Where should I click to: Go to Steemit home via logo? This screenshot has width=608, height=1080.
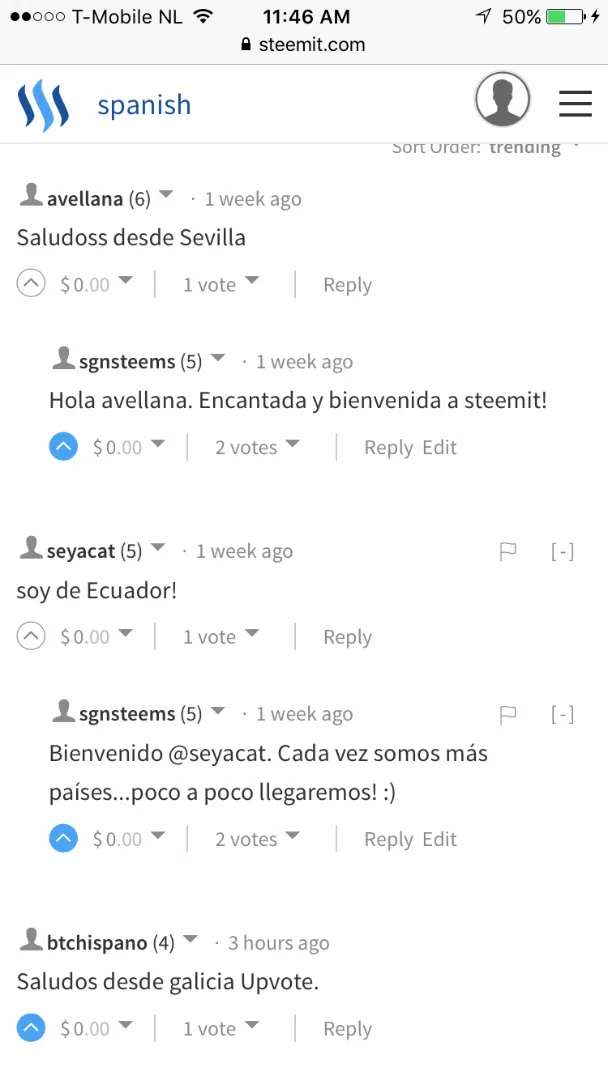(43, 105)
